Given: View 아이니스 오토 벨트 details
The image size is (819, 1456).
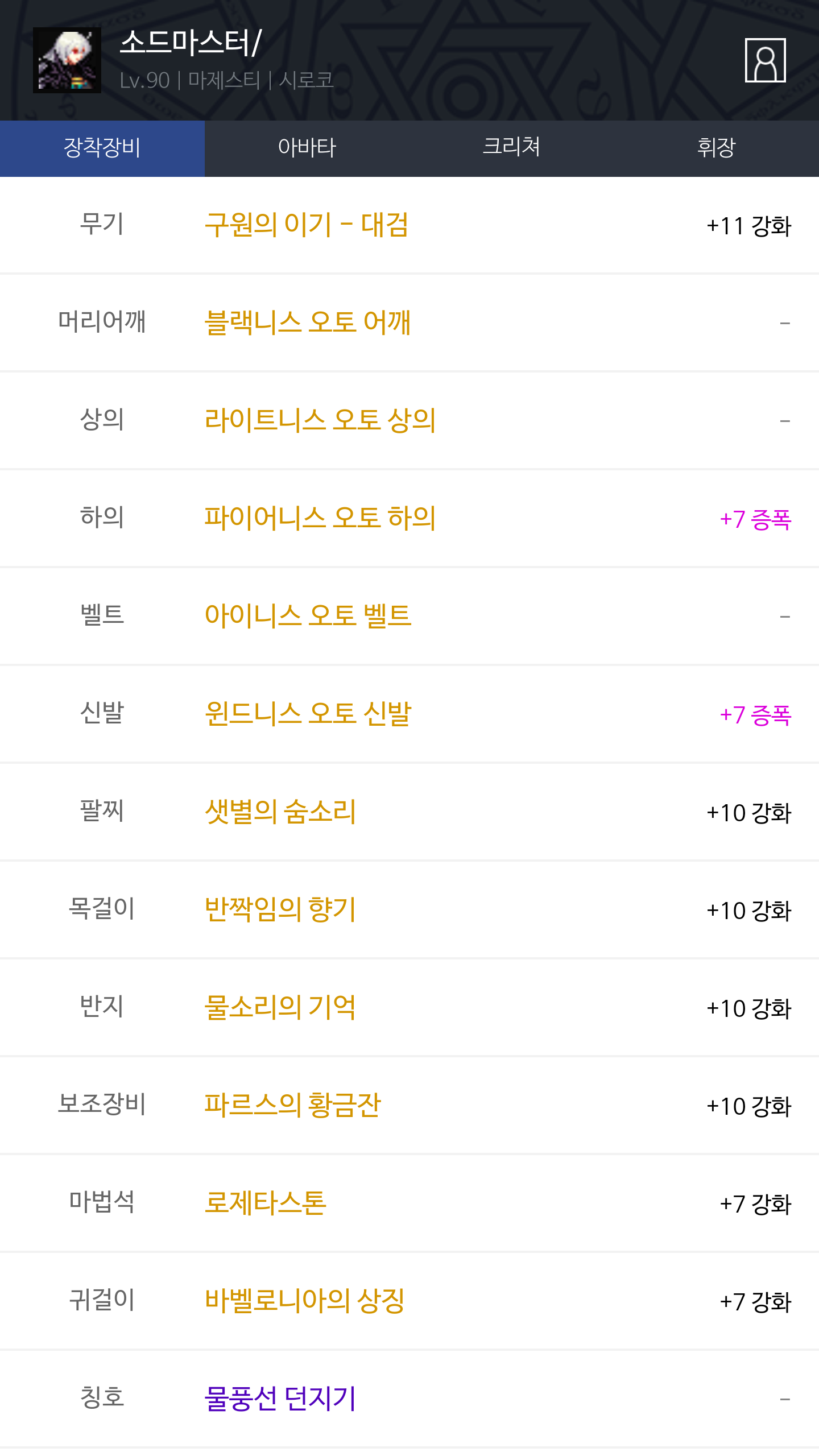Looking at the screenshot, I should coord(308,616).
